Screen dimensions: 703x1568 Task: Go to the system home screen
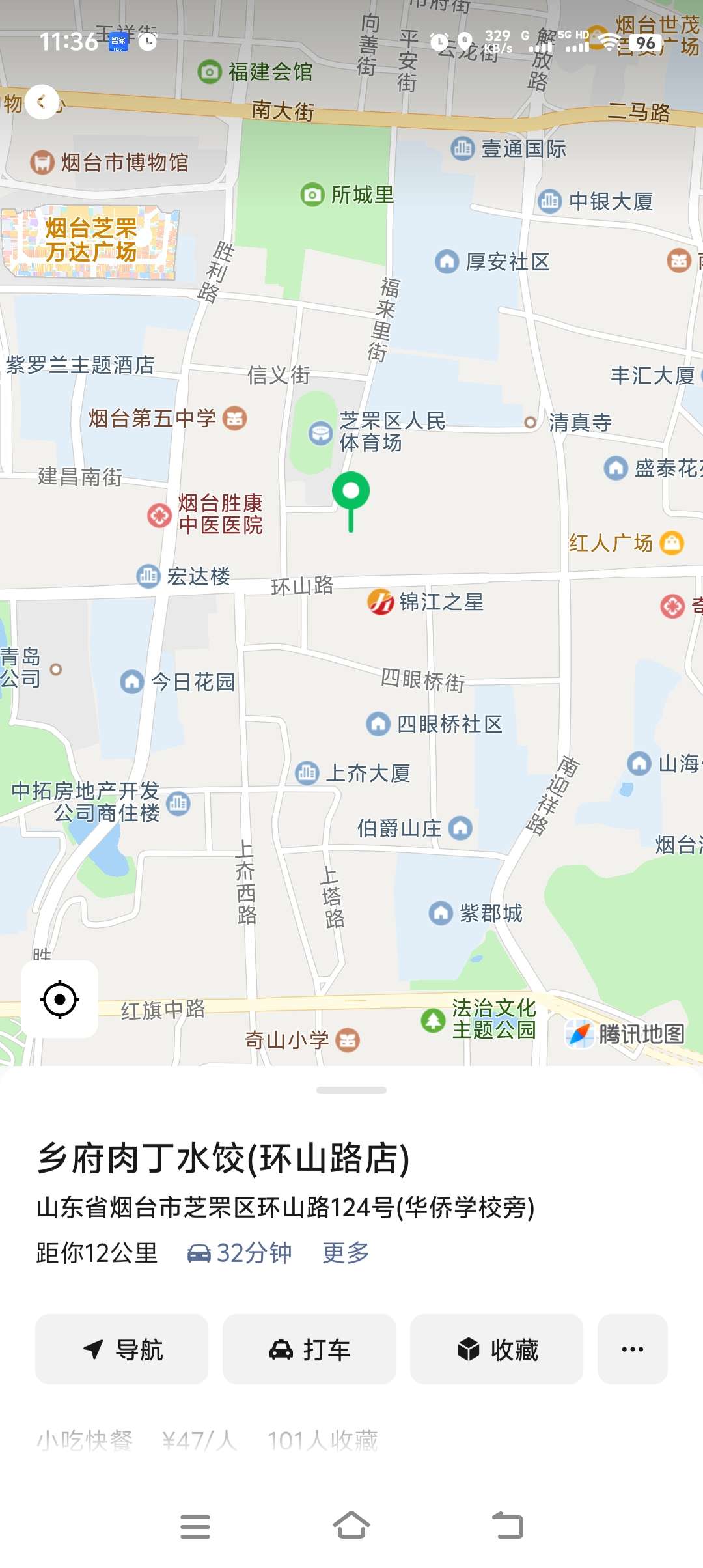click(351, 1526)
